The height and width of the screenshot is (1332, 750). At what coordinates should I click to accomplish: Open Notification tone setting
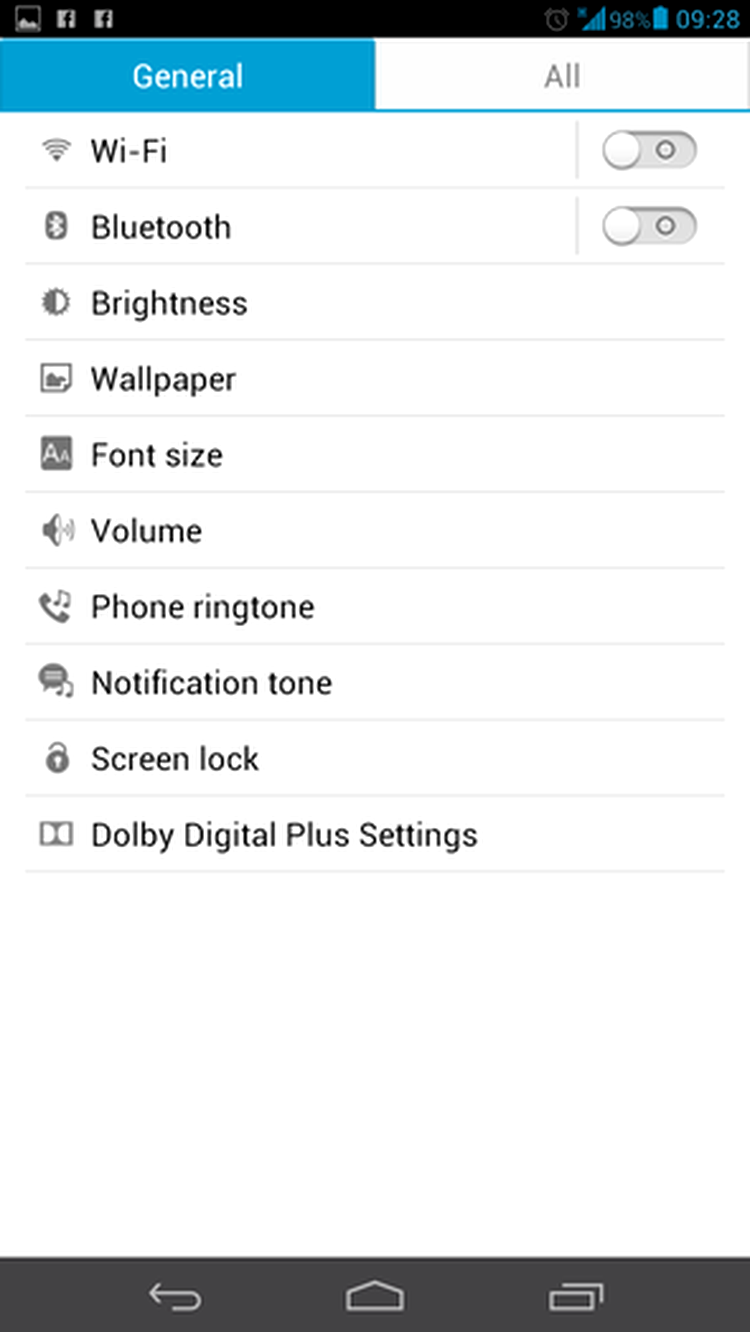point(375,683)
